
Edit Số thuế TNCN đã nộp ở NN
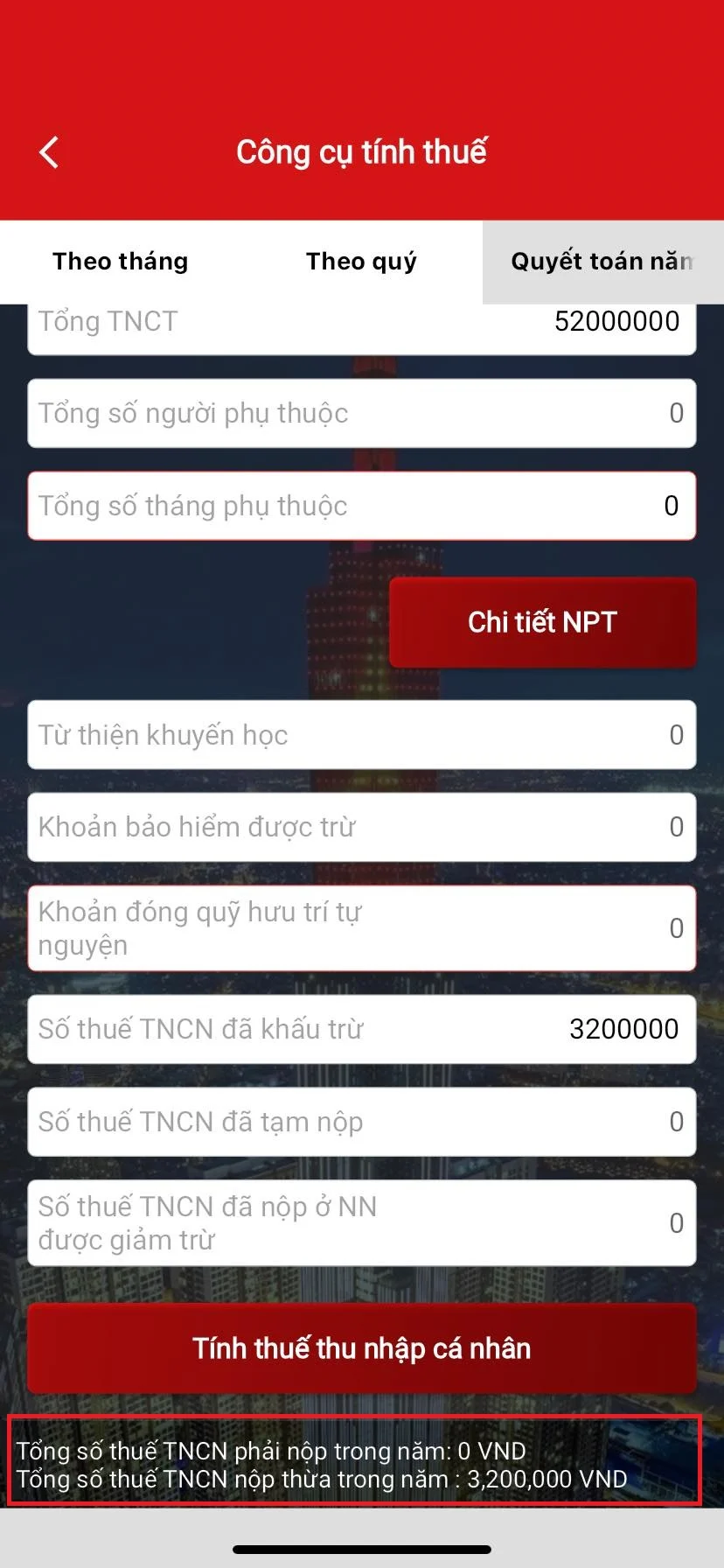(x=361, y=1223)
